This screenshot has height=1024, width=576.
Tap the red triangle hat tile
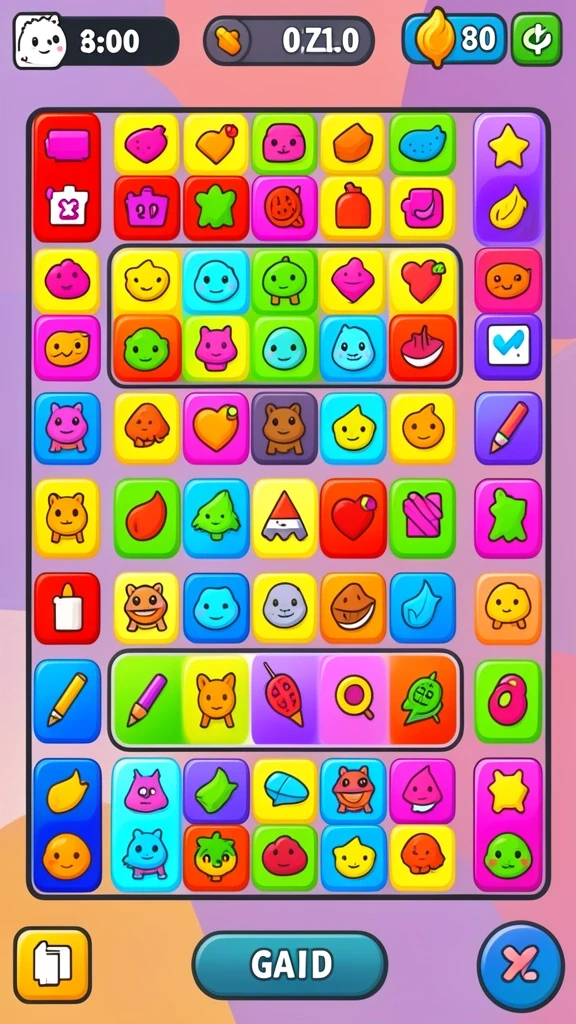pyautogui.click(x=284, y=518)
